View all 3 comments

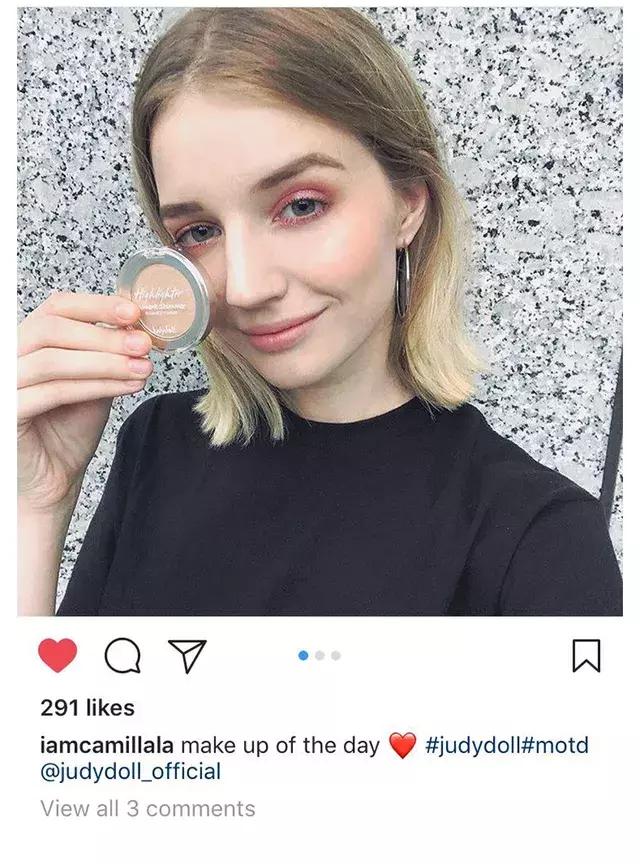[x=147, y=809]
